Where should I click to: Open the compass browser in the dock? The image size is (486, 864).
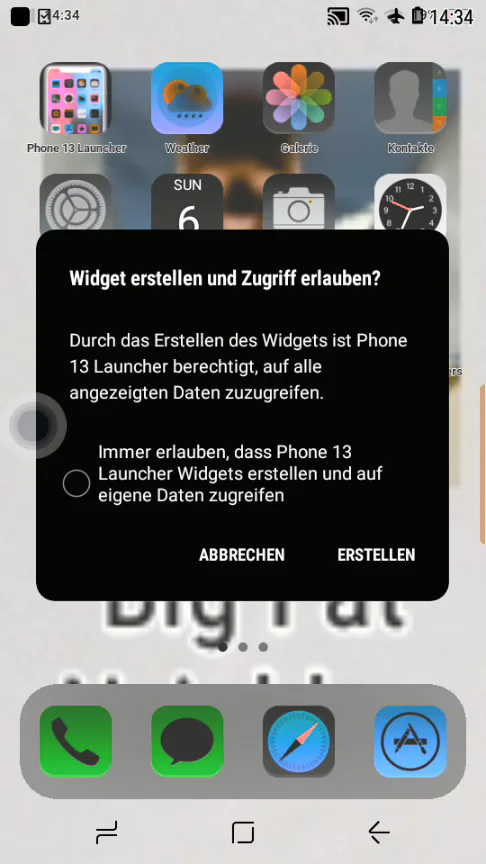[x=299, y=741]
